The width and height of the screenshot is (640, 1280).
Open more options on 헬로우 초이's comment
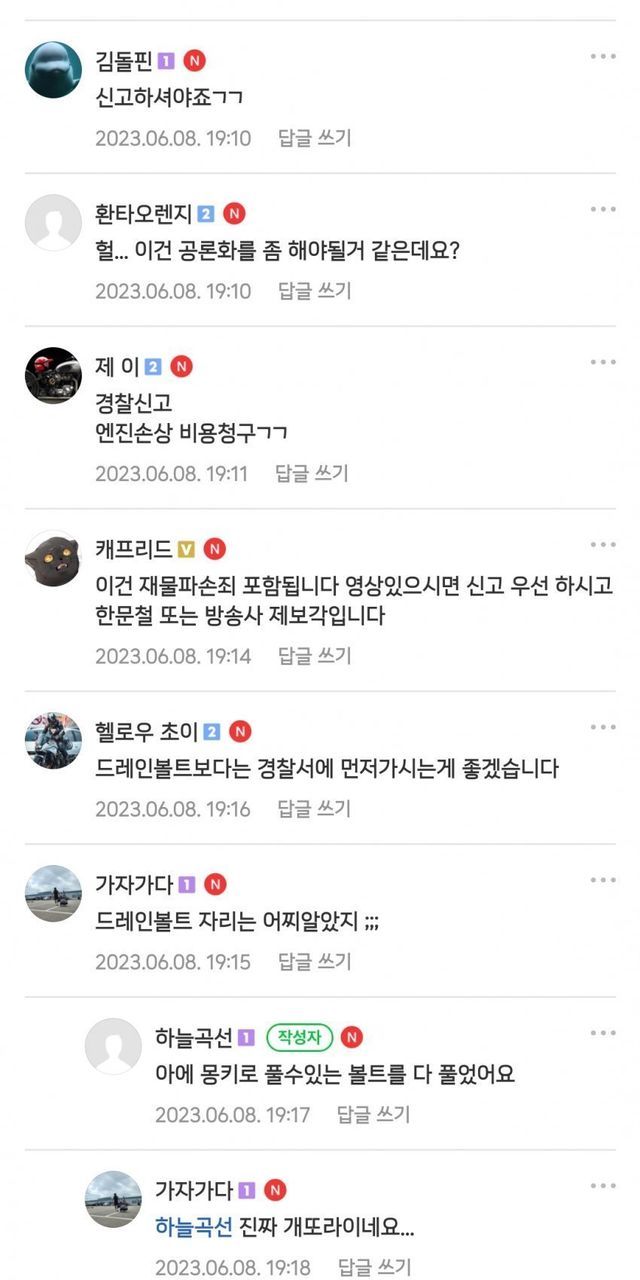coord(602,728)
